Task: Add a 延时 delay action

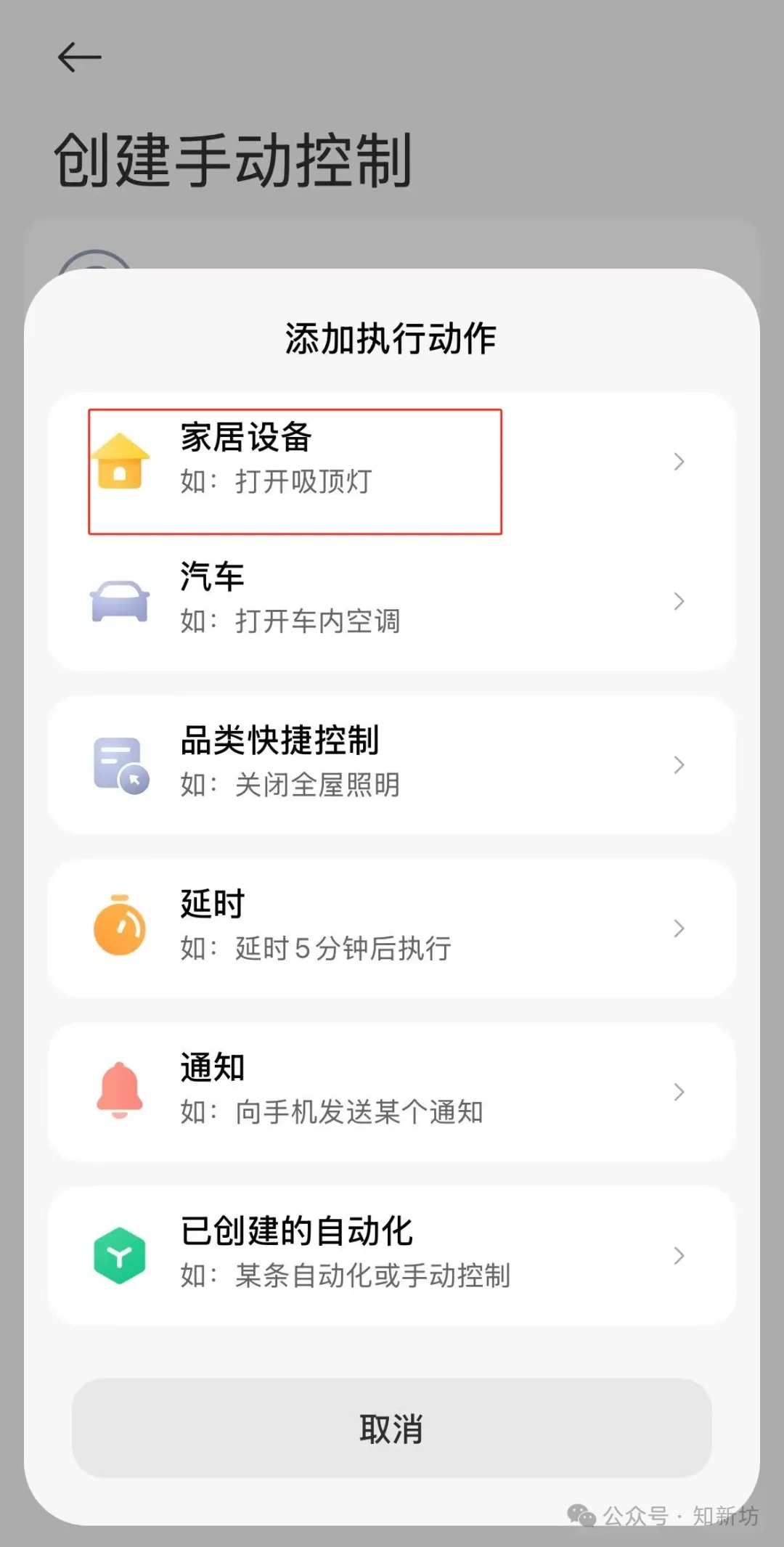Action: point(392,928)
